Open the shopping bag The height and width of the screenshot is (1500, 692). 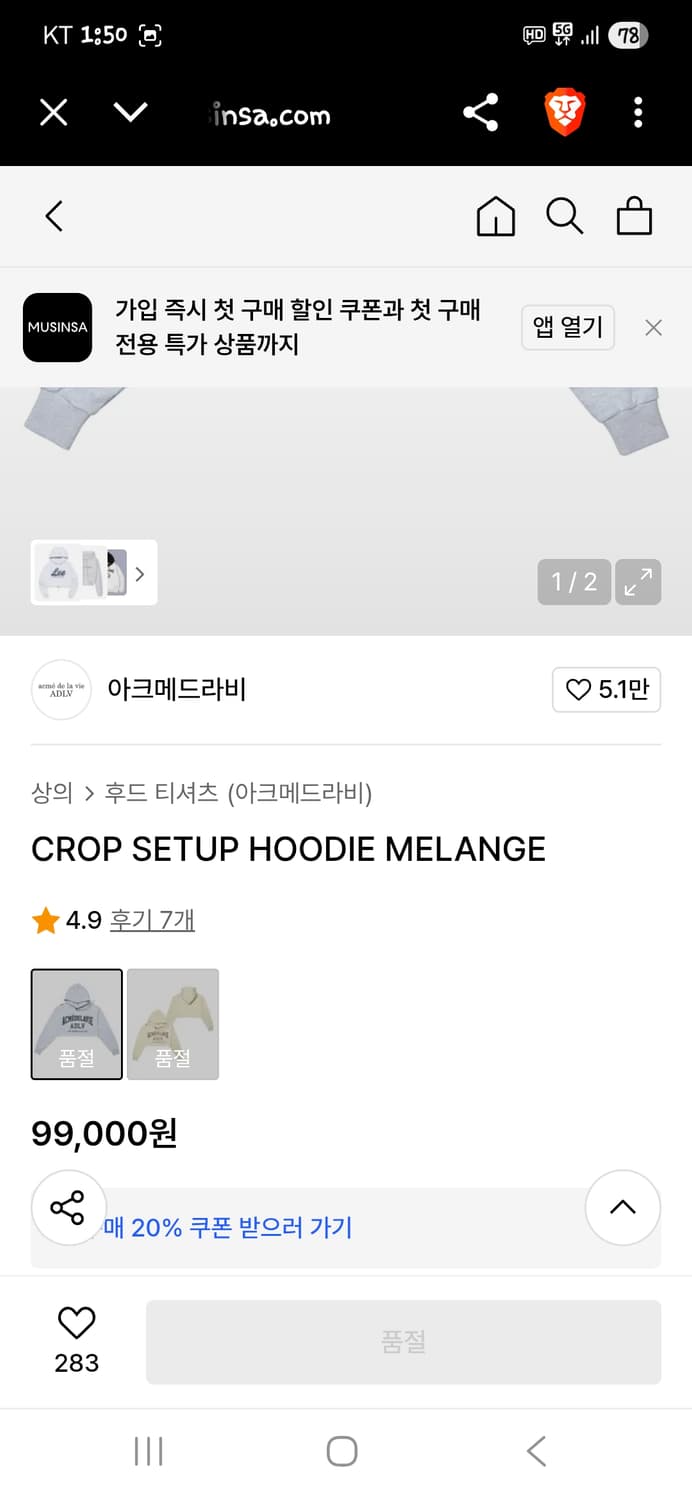pyautogui.click(x=634, y=216)
